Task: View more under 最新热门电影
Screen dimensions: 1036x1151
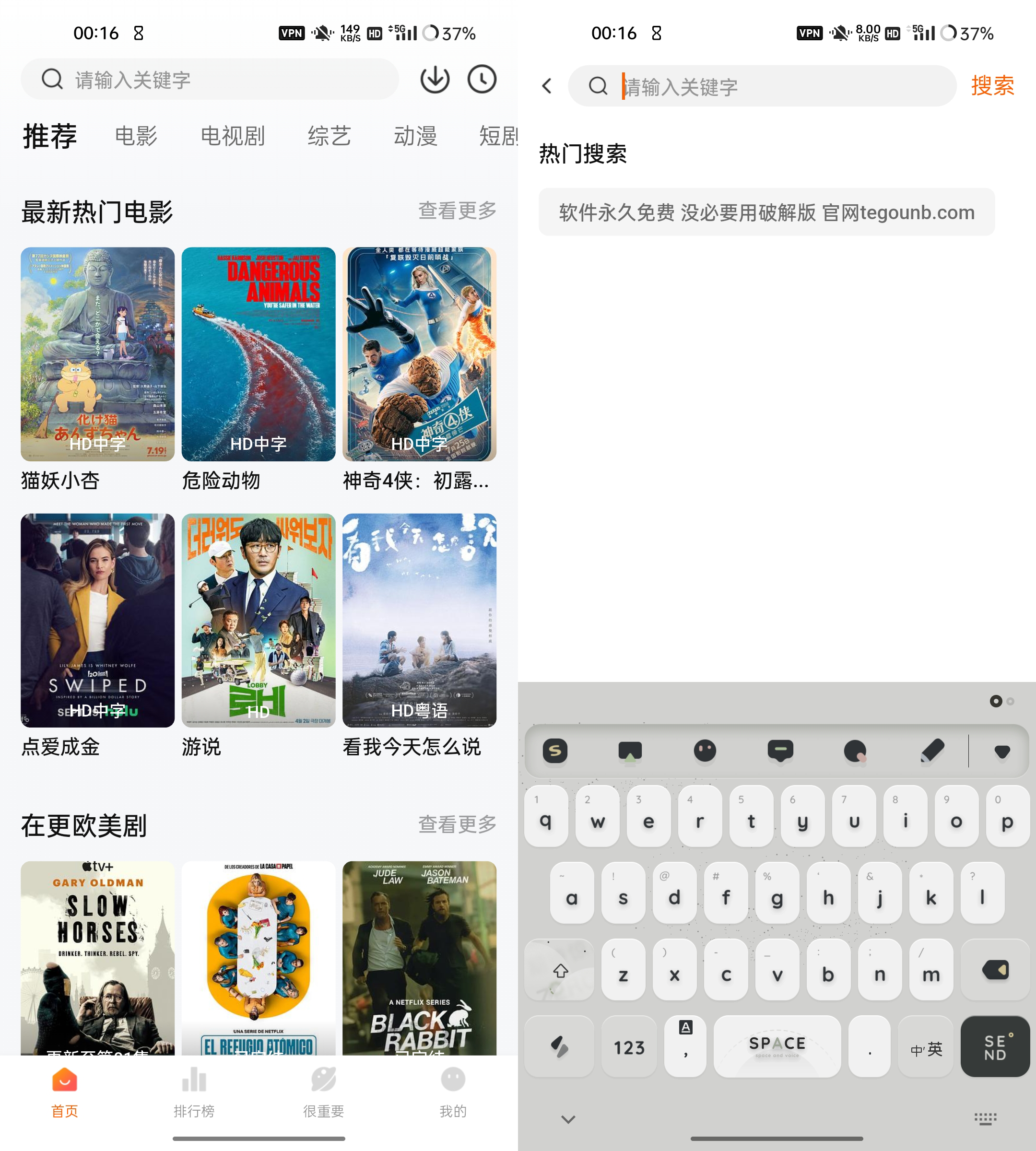Action: (x=457, y=211)
